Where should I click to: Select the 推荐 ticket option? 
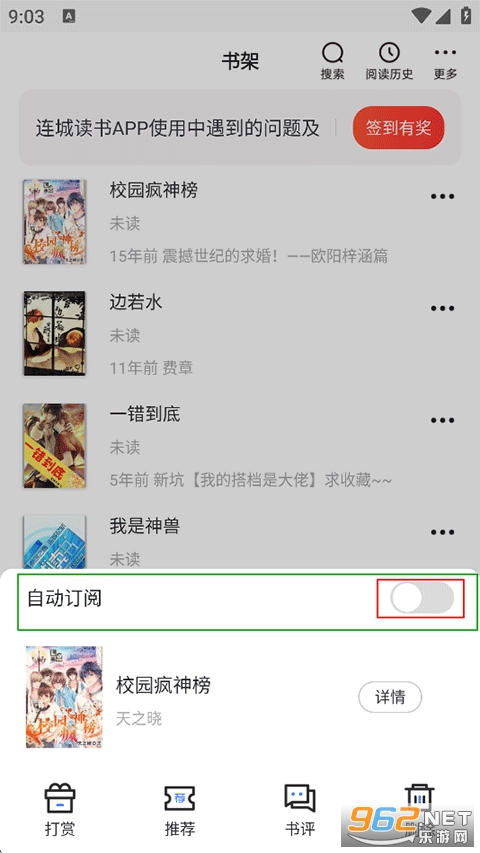180,810
